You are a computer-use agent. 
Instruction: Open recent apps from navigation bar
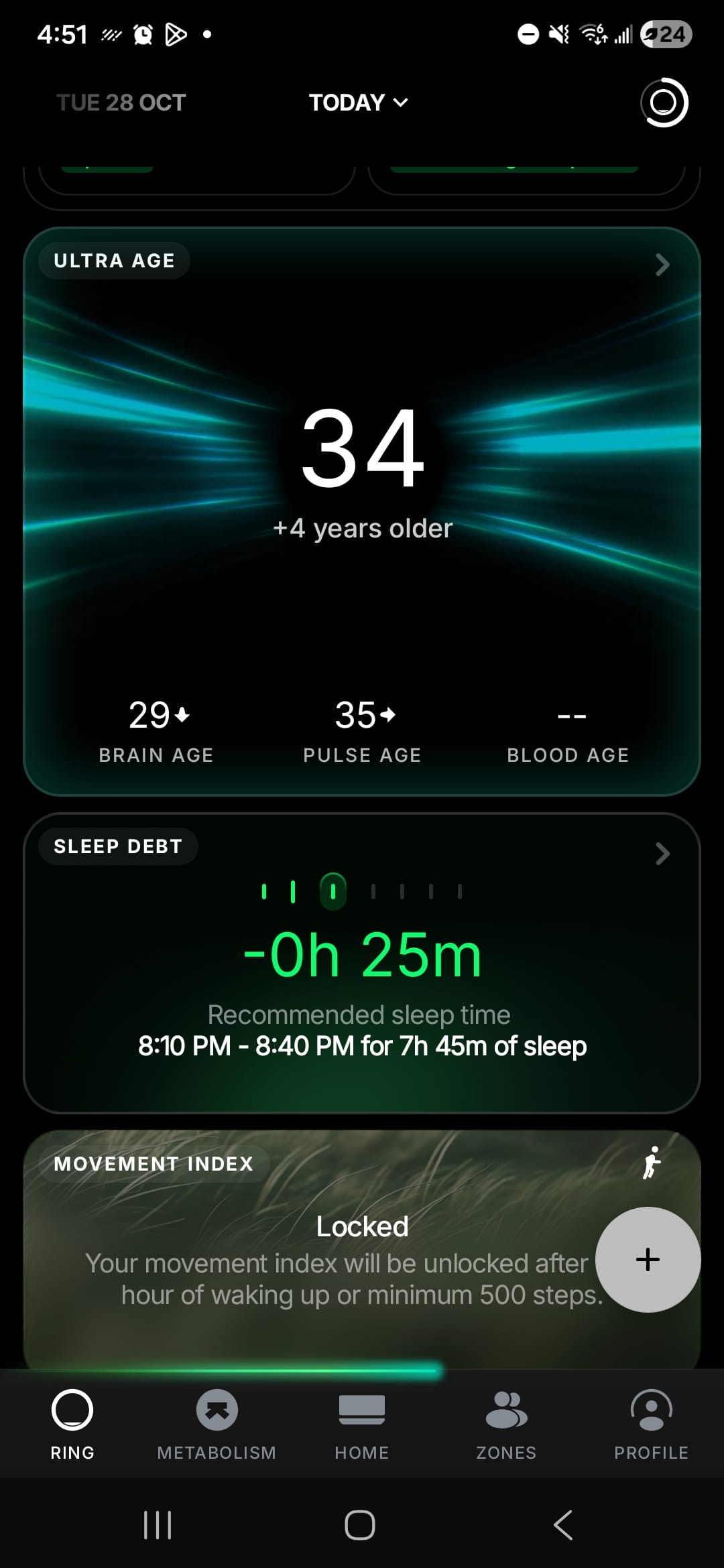tap(158, 1525)
